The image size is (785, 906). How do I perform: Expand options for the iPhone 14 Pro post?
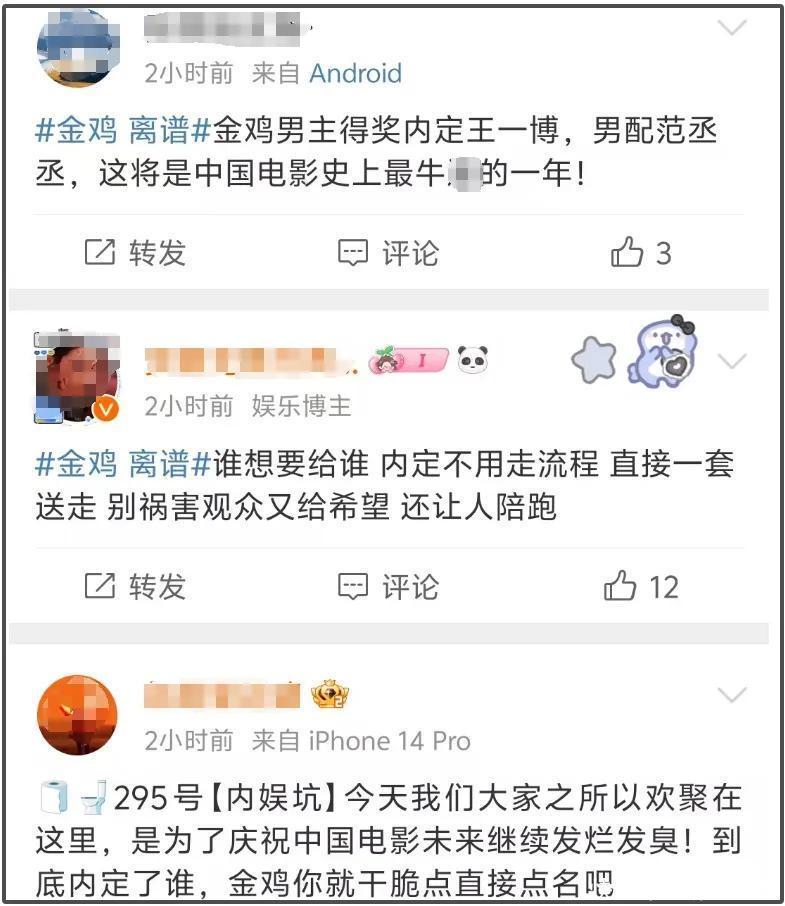(x=733, y=694)
